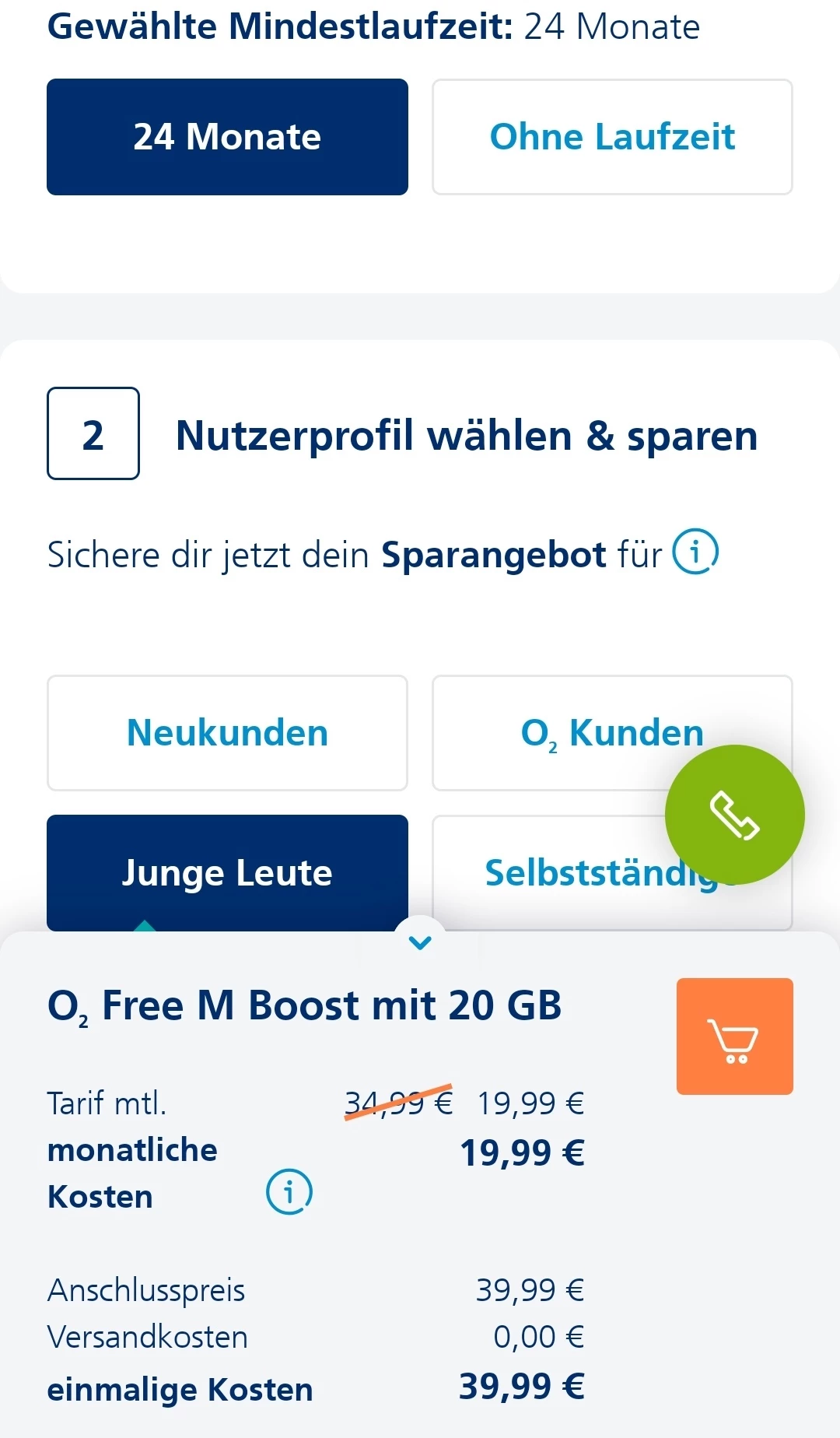Choose the O2 Kunden profile
Screen dimensions: 840x1438
click(x=576, y=733)
